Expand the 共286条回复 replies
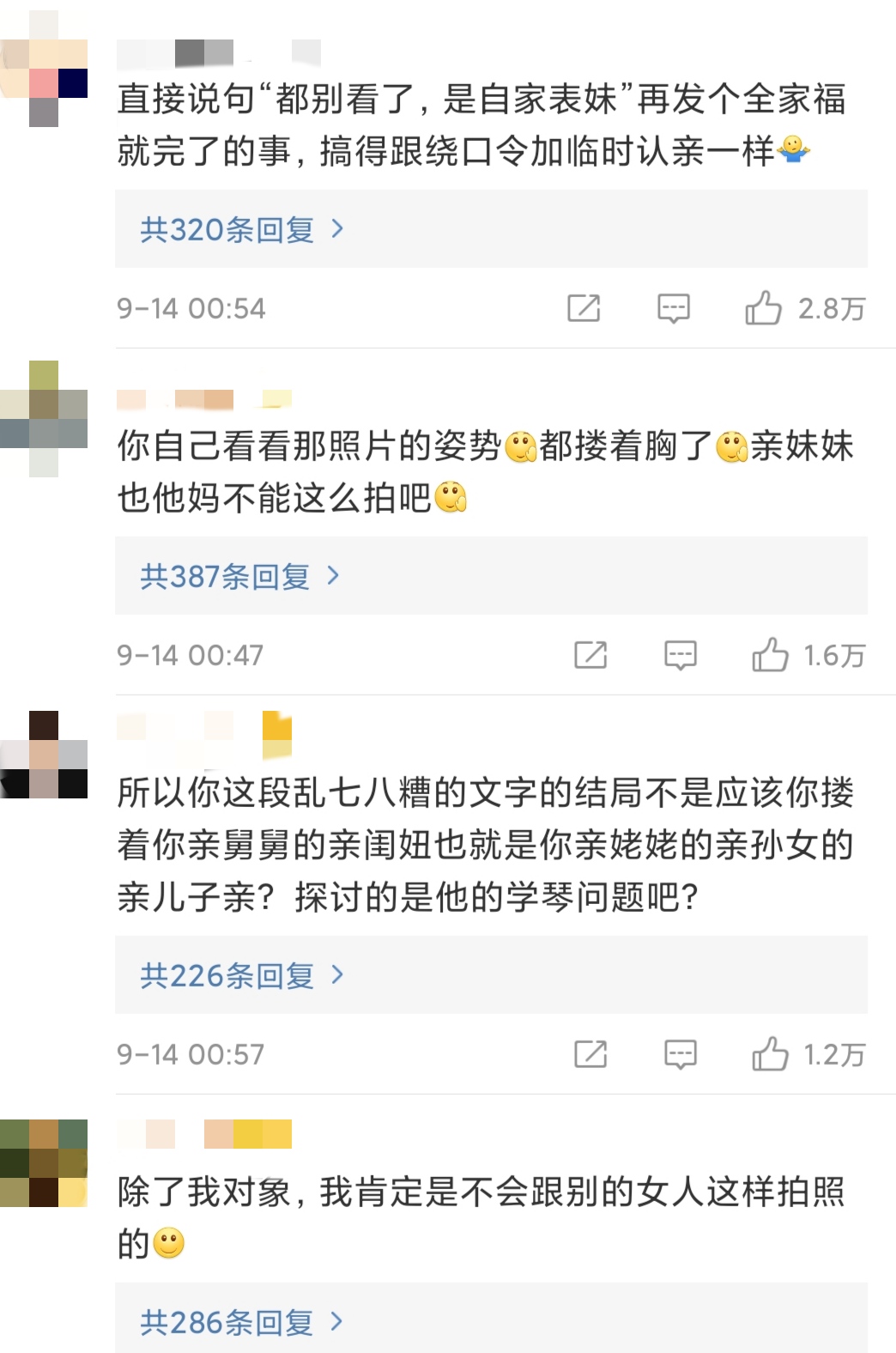Screen dimensions: 896x1353 pyautogui.click(x=242, y=1322)
